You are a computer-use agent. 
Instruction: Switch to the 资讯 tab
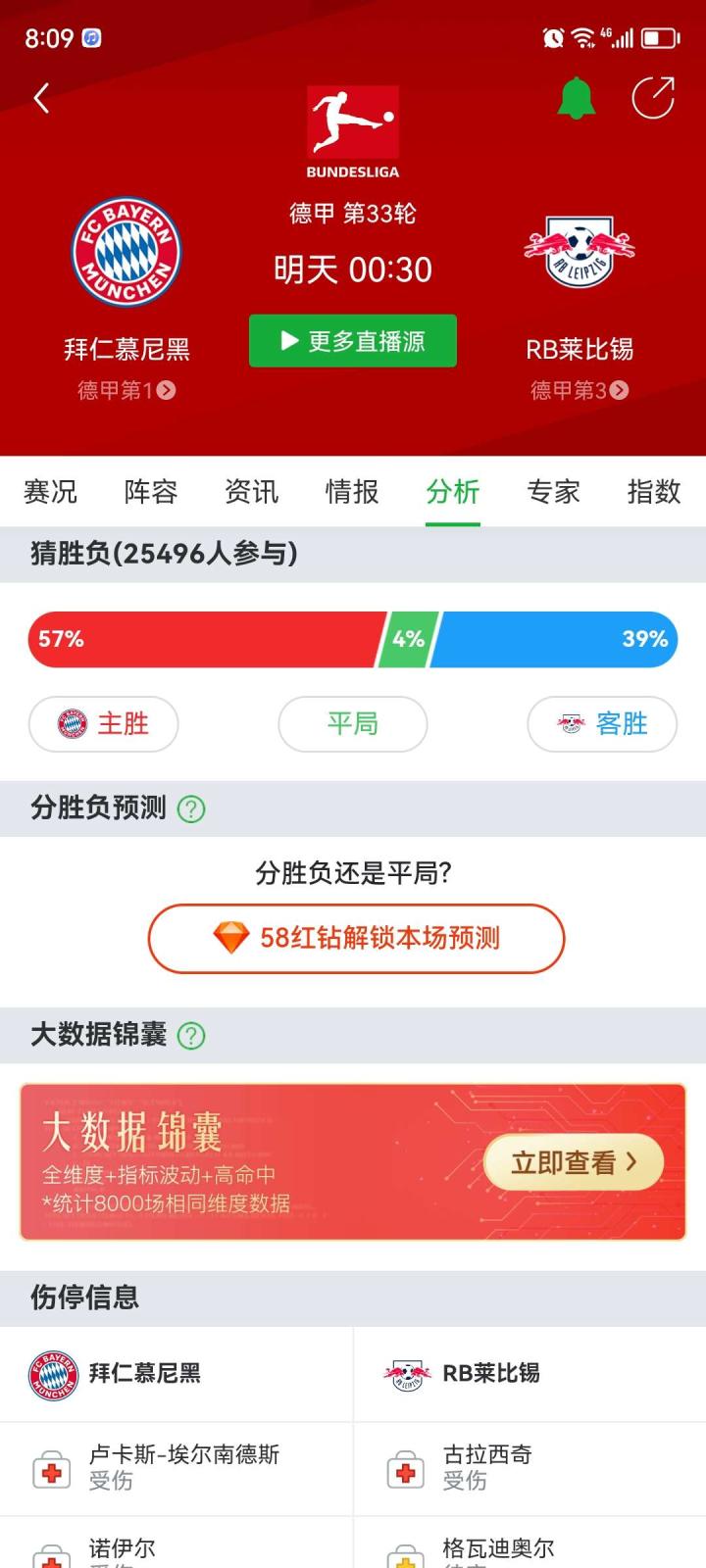[252, 491]
